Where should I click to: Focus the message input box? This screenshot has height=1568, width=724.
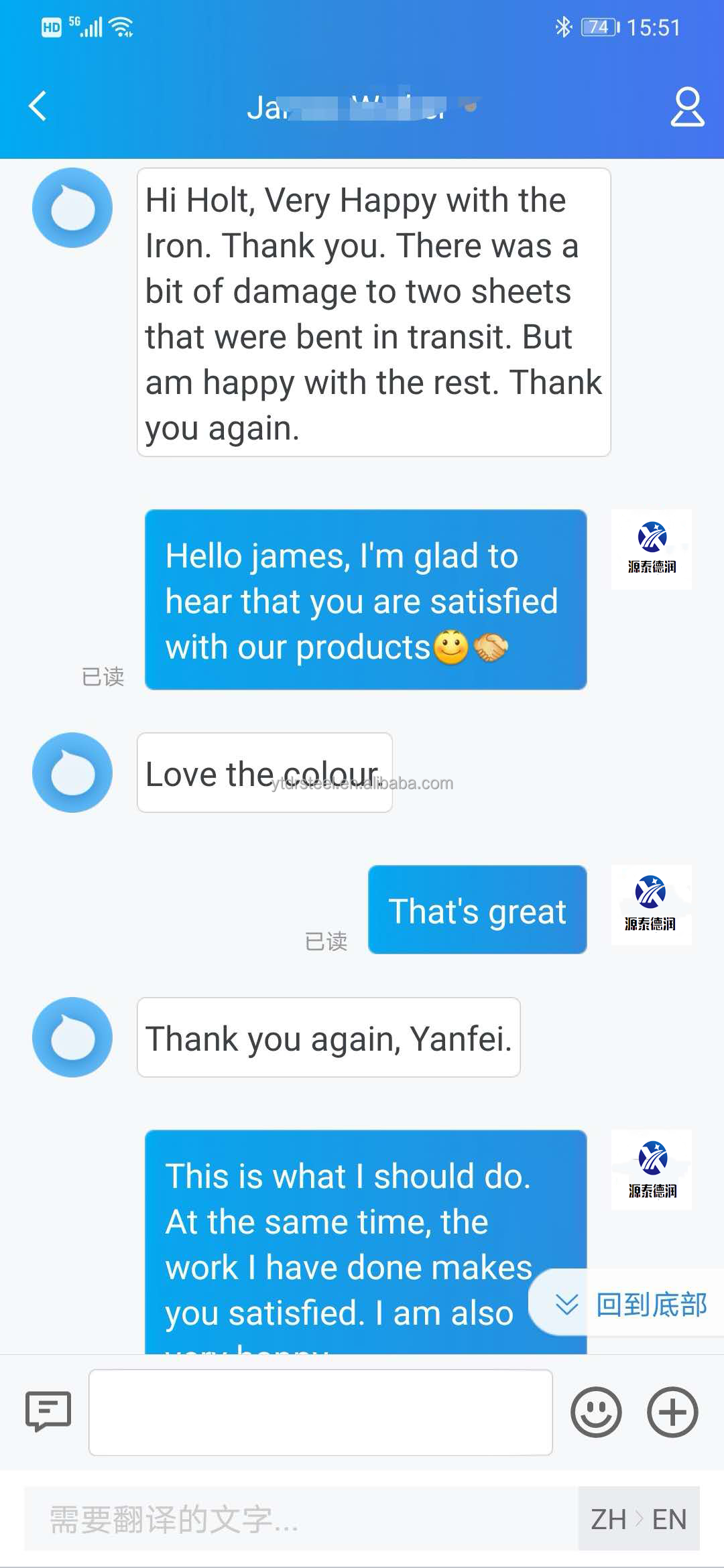[320, 1412]
